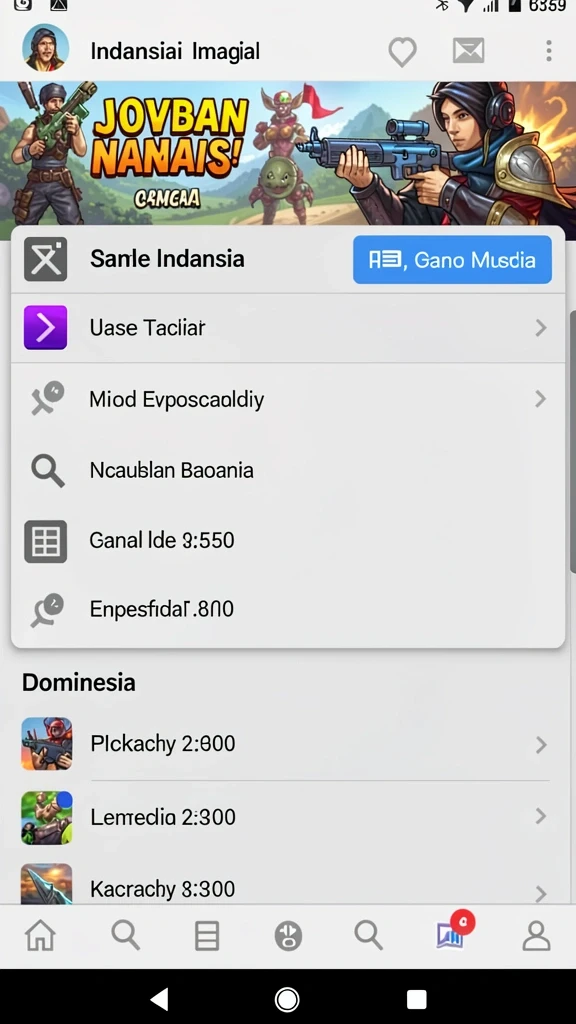Screen dimensions: 576x1024
Task: Switch to the profile tab in bottom bar
Action: click(x=536, y=936)
